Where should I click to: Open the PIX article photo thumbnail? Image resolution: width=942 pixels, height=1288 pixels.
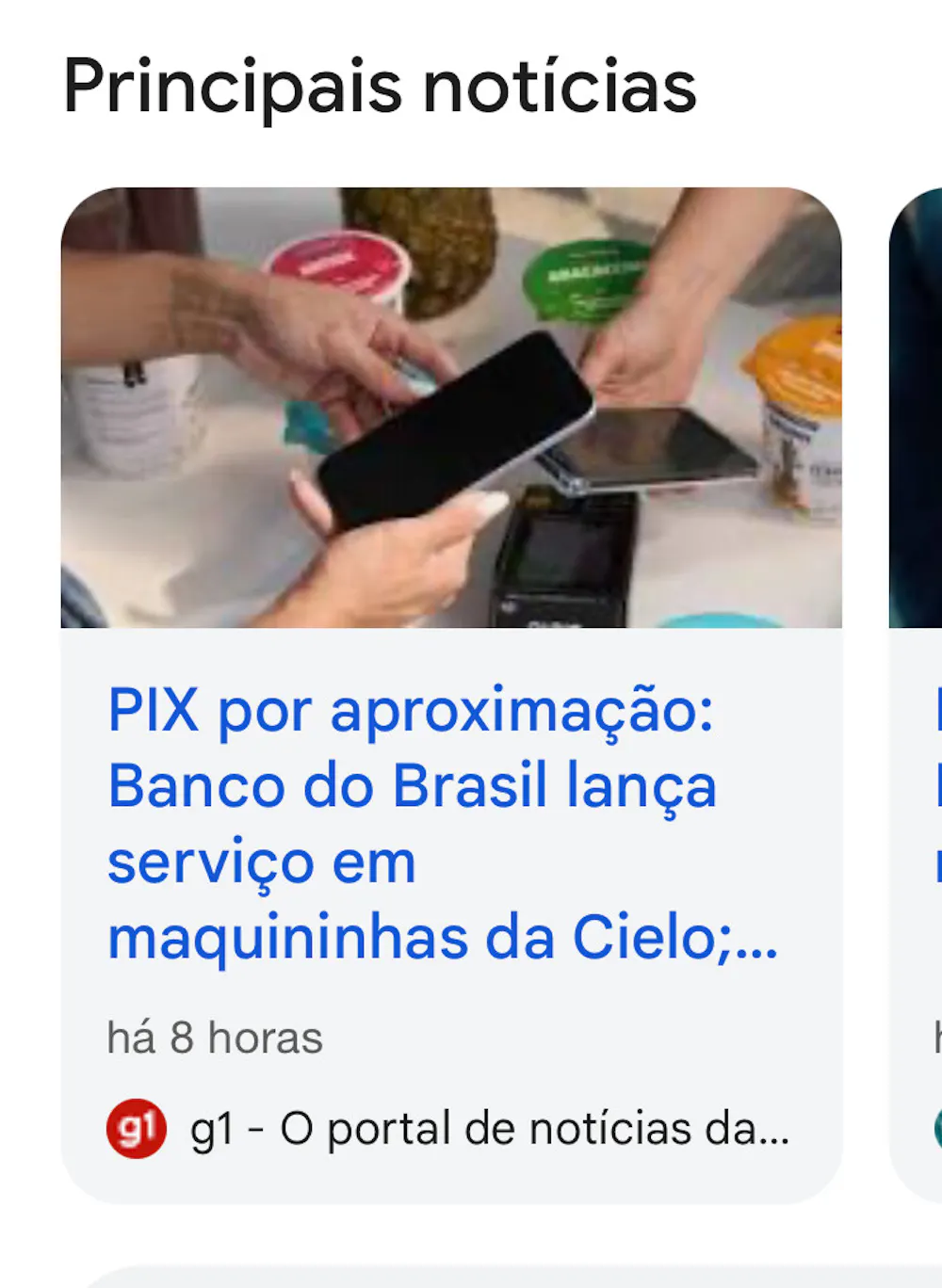coord(451,408)
